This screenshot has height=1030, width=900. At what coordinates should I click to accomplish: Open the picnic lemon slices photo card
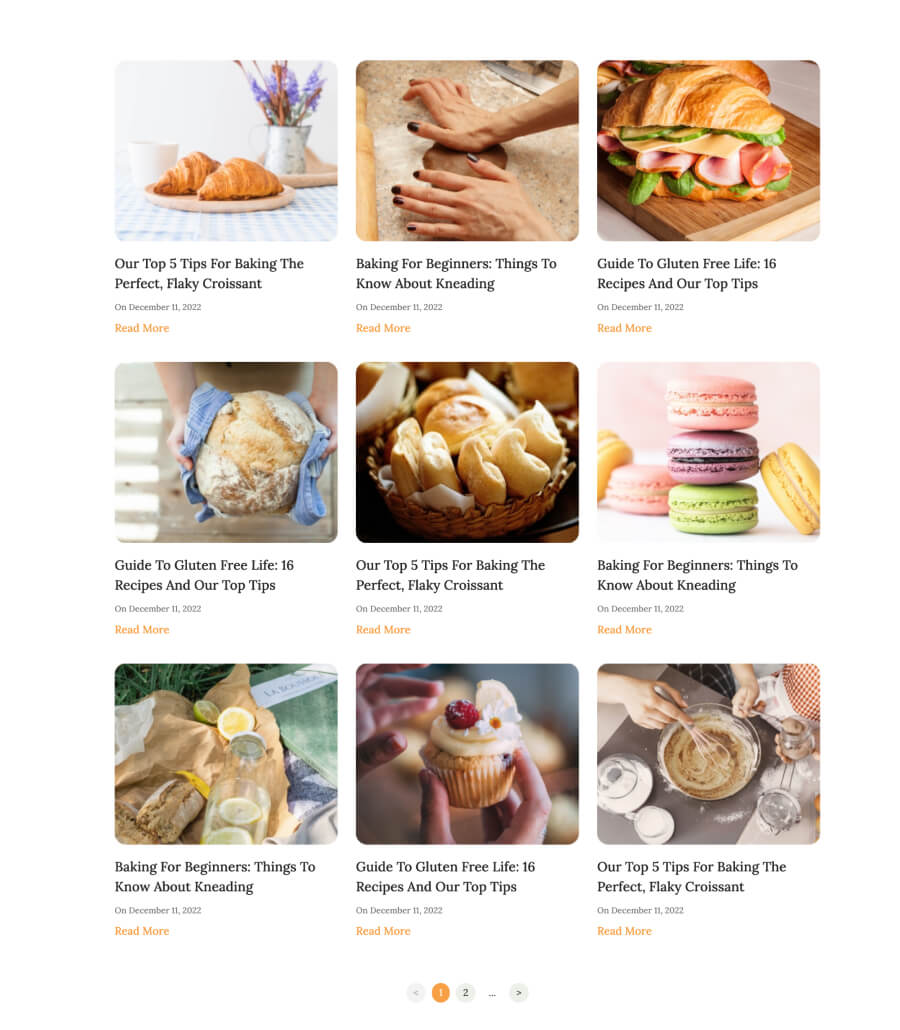tap(226, 754)
